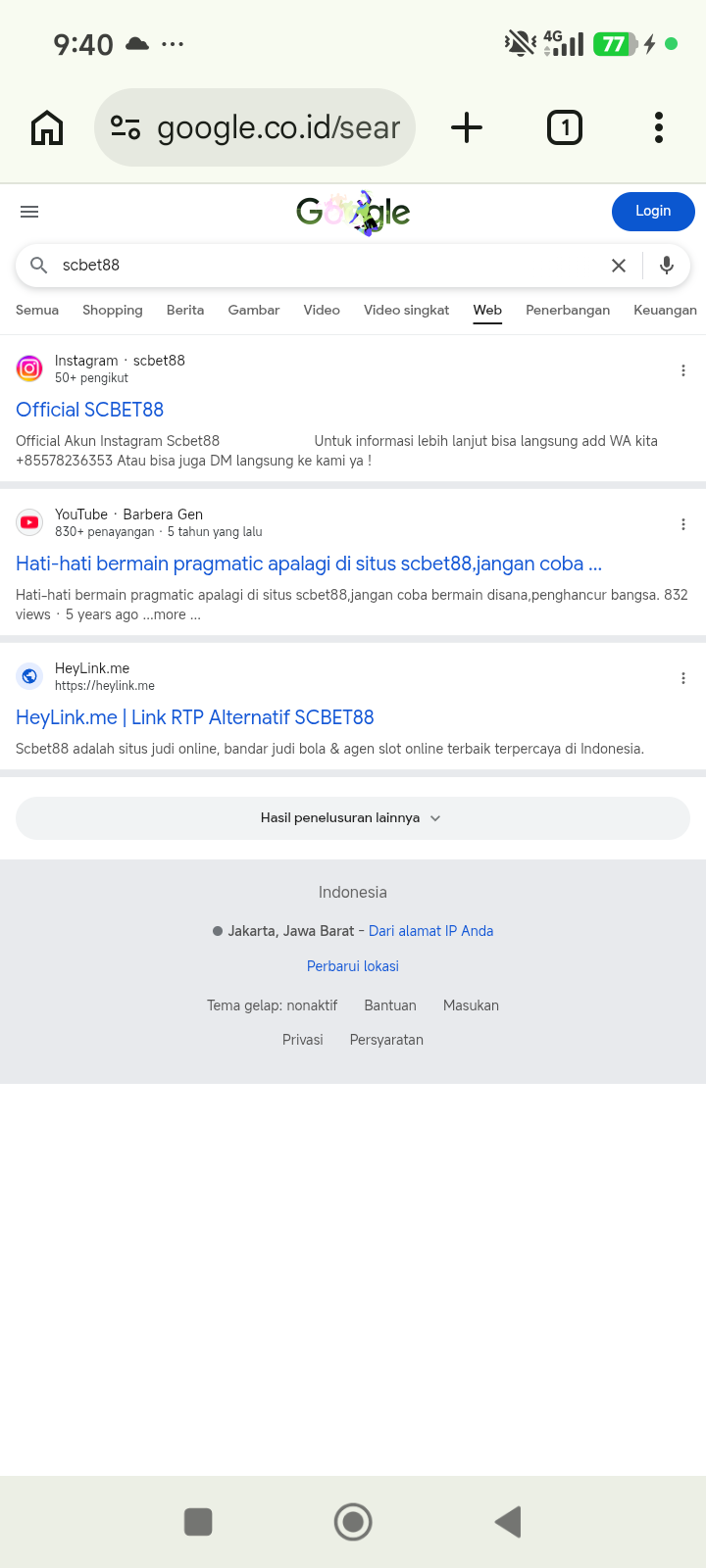Open the browser overflow menu
The width and height of the screenshot is (706, 1568).
[659, 127]
